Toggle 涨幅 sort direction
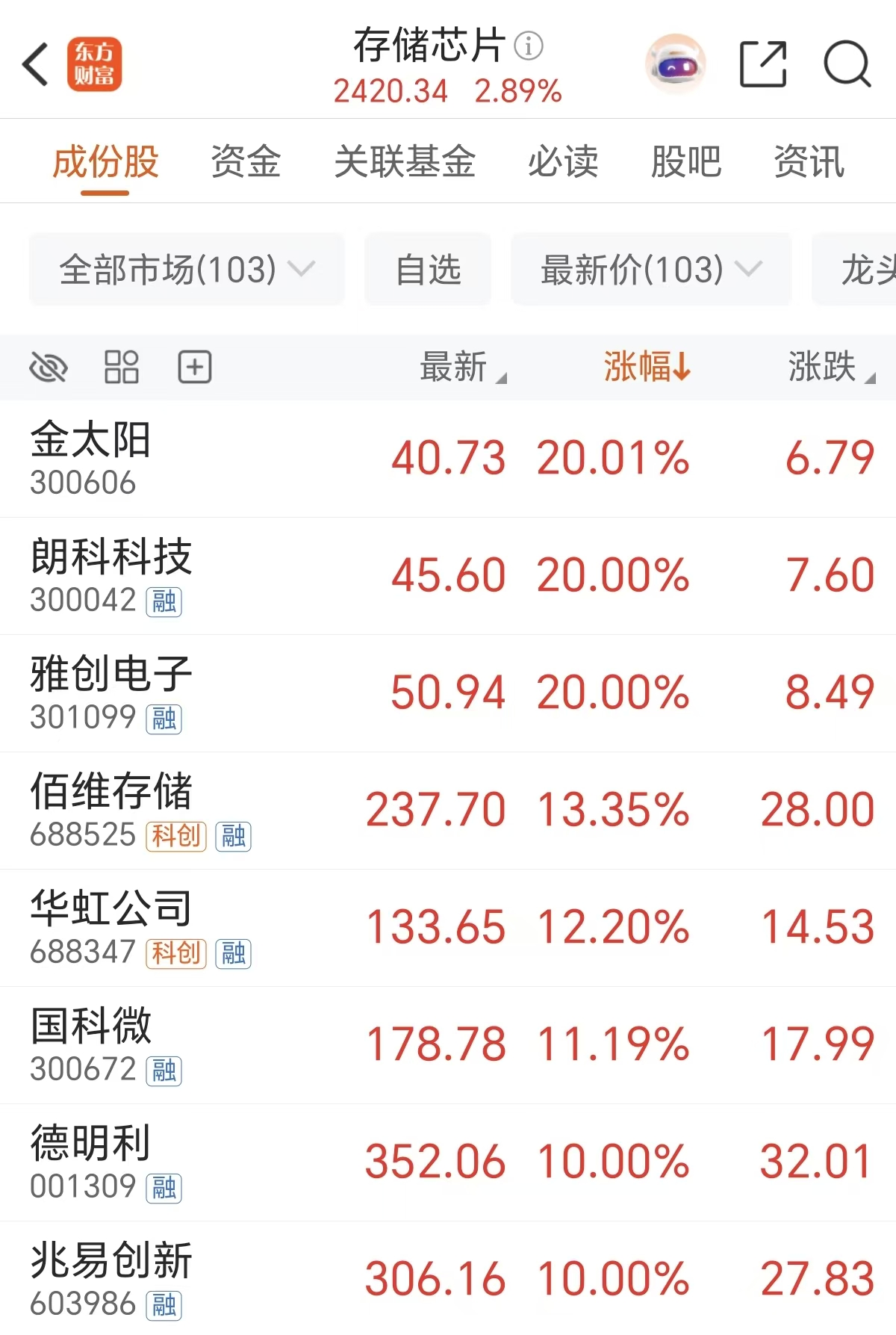896x1335 pixels. 644,368
